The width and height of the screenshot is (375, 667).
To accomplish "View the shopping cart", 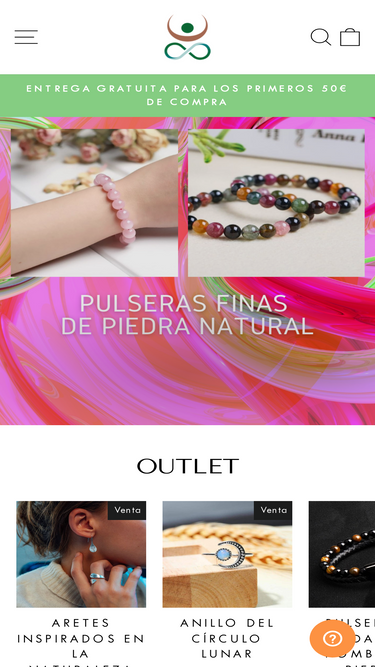I will coord(350,37).
